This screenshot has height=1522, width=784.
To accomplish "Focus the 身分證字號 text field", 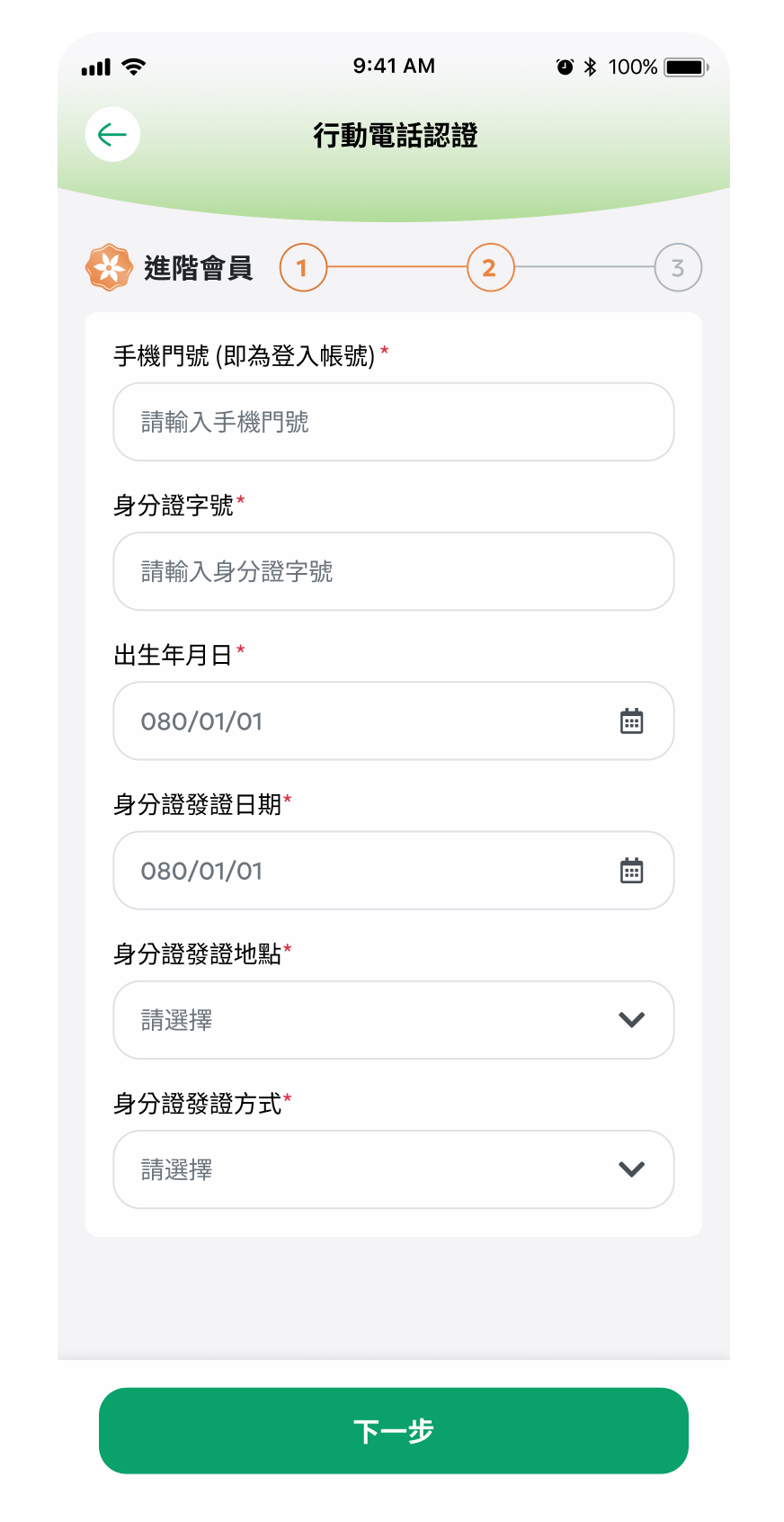I will (x=393, y=571).
